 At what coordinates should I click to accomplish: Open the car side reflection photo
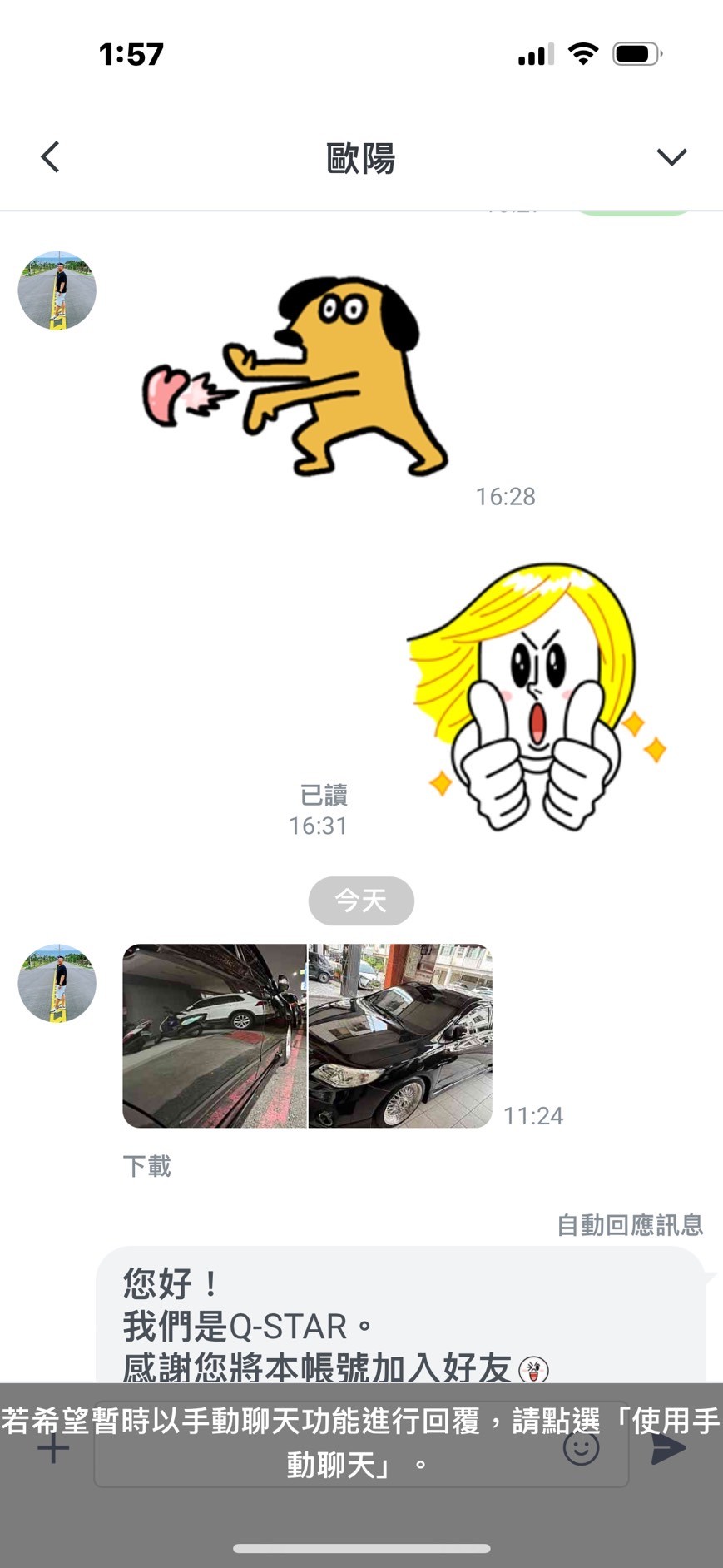pyautogui.click(x=215, y=1035)
